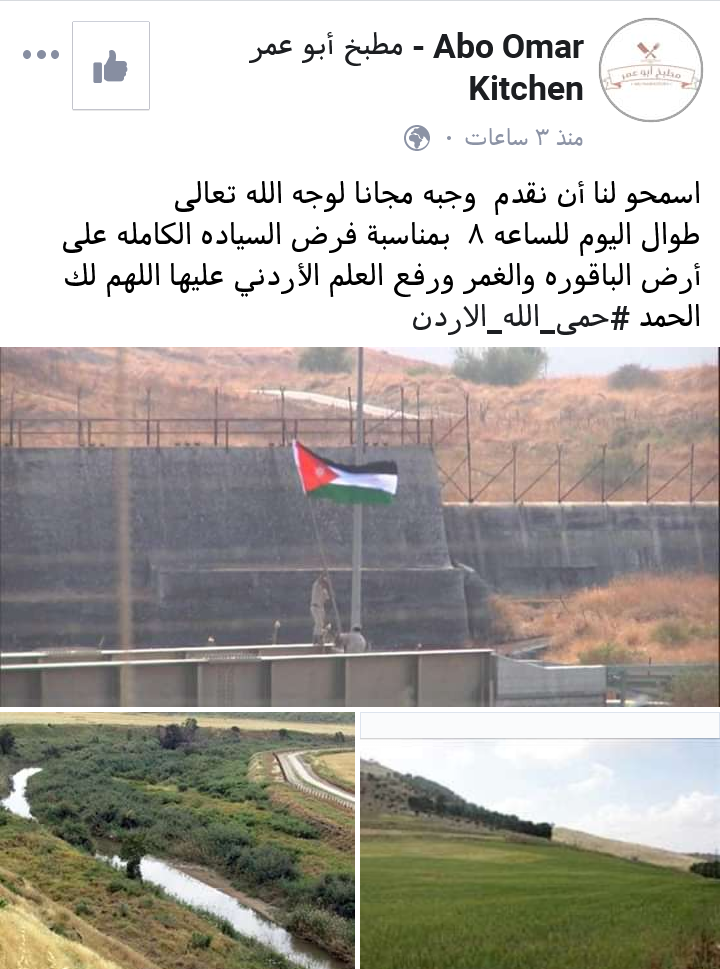
Task: View the river landscape photo
Action: (x=175, y=840)
